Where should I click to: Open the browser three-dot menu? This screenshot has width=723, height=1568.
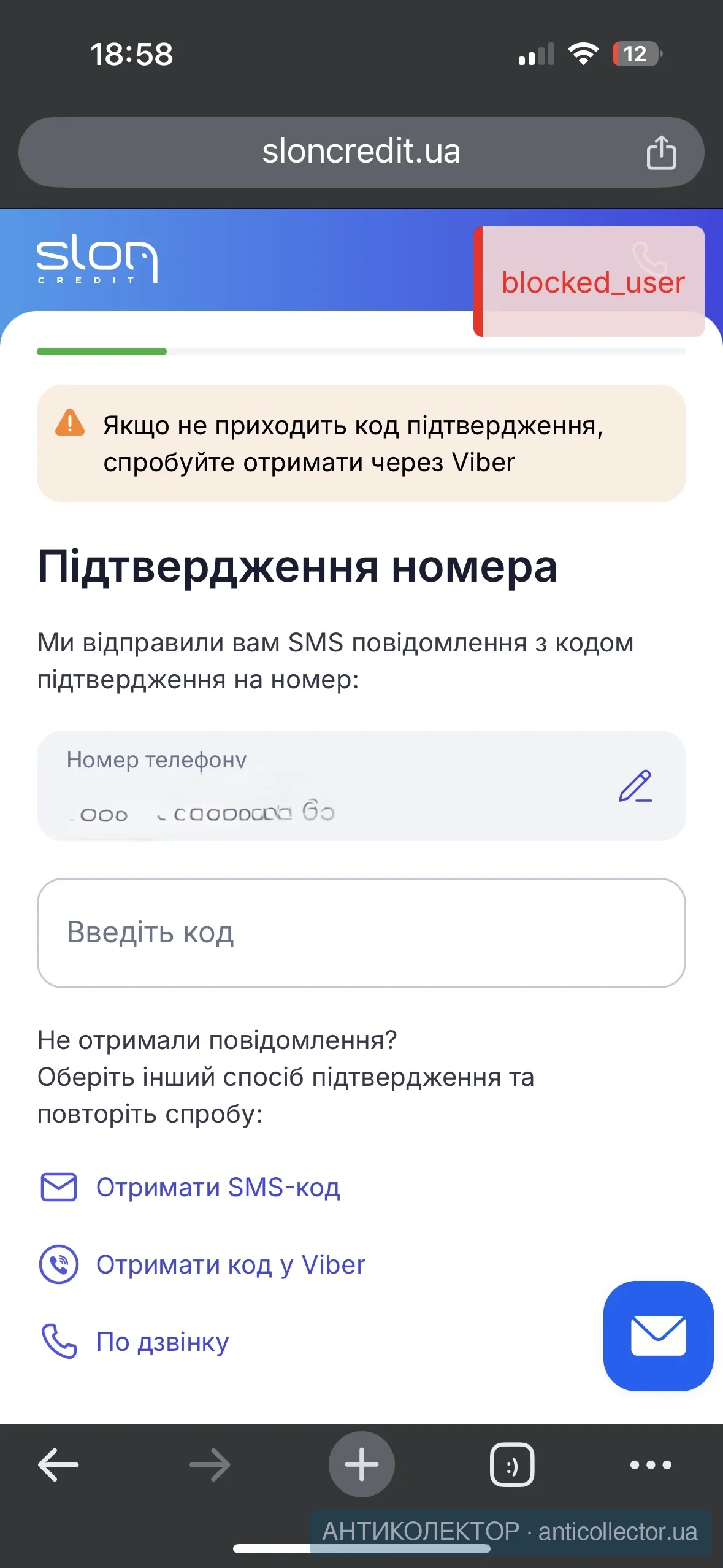coord(651,1464)
